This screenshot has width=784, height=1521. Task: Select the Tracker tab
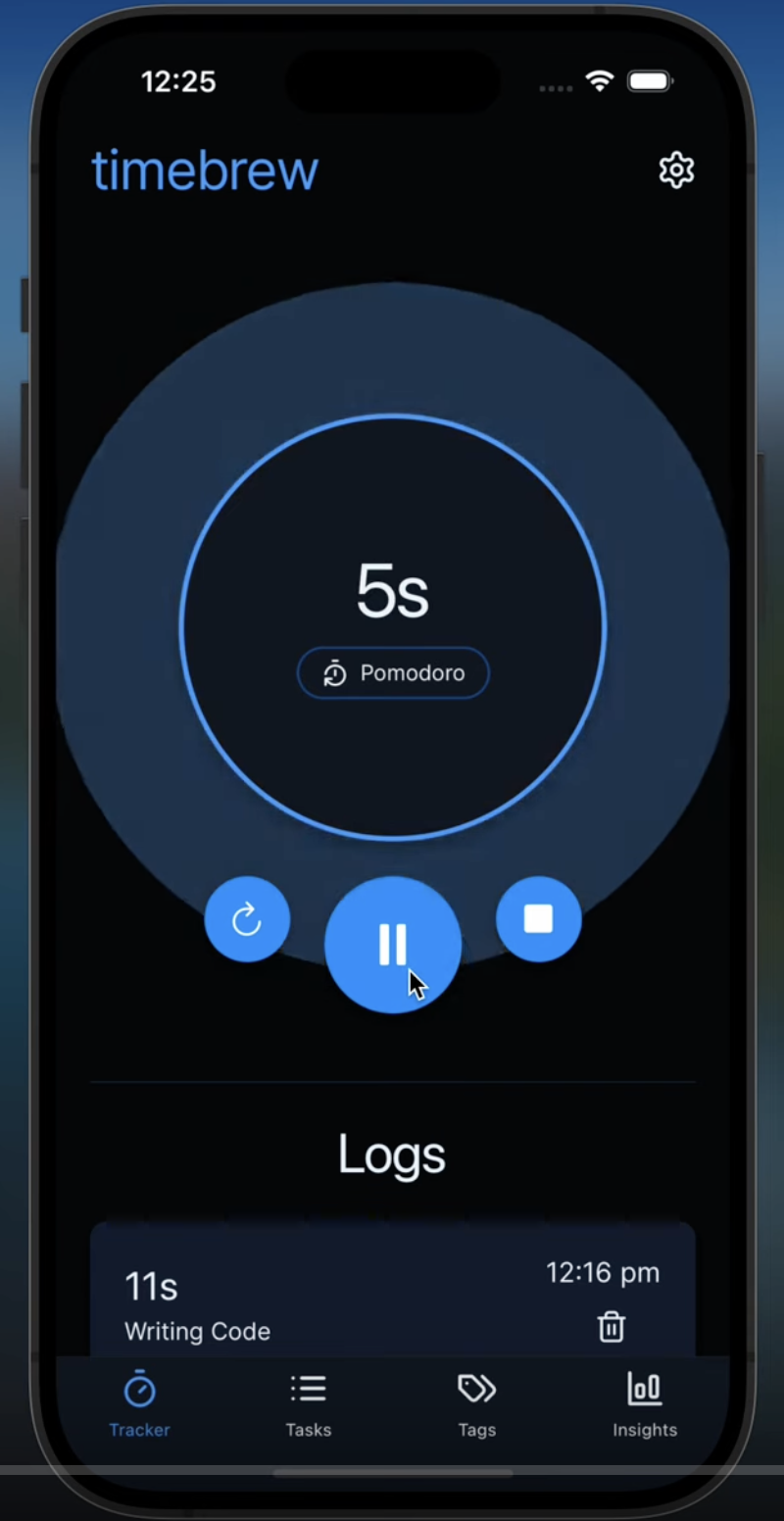pos(139,1405)
